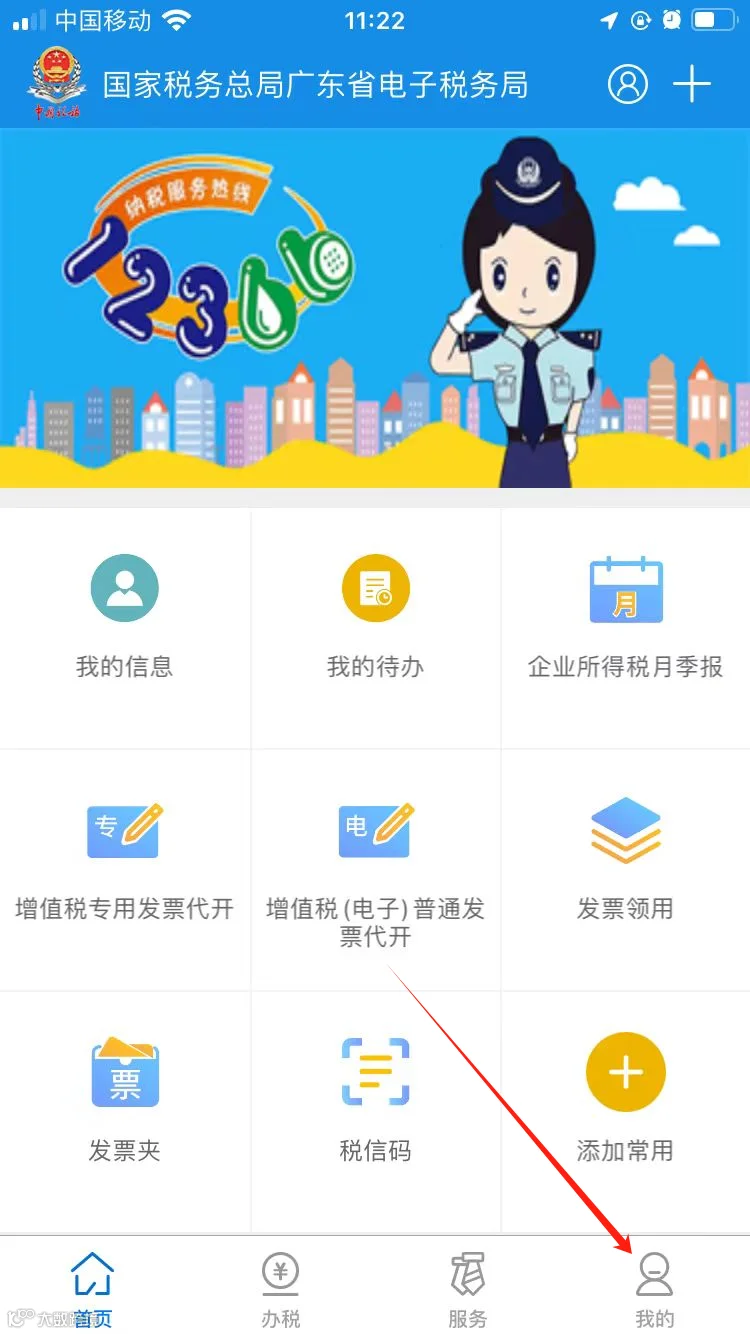Open 税信码 scanner
750x1334 pixels.
(375, 1112)
